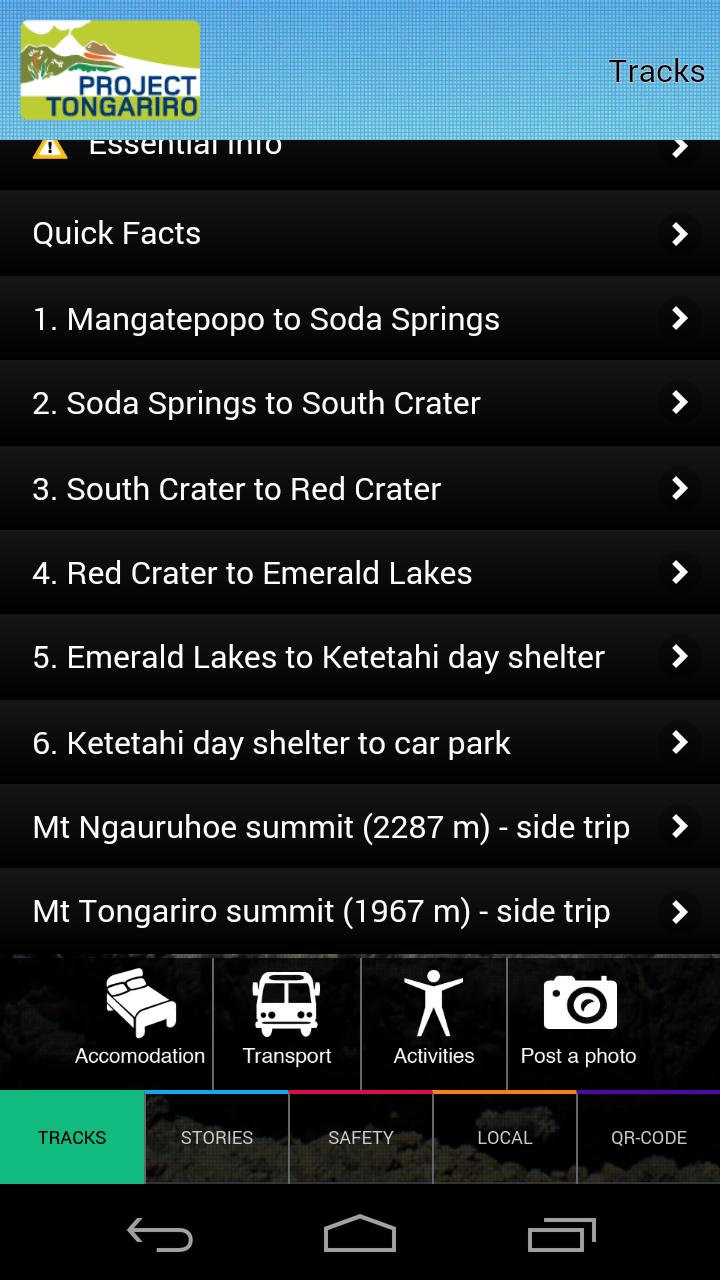Go to the Local tab

(505, 1138)
